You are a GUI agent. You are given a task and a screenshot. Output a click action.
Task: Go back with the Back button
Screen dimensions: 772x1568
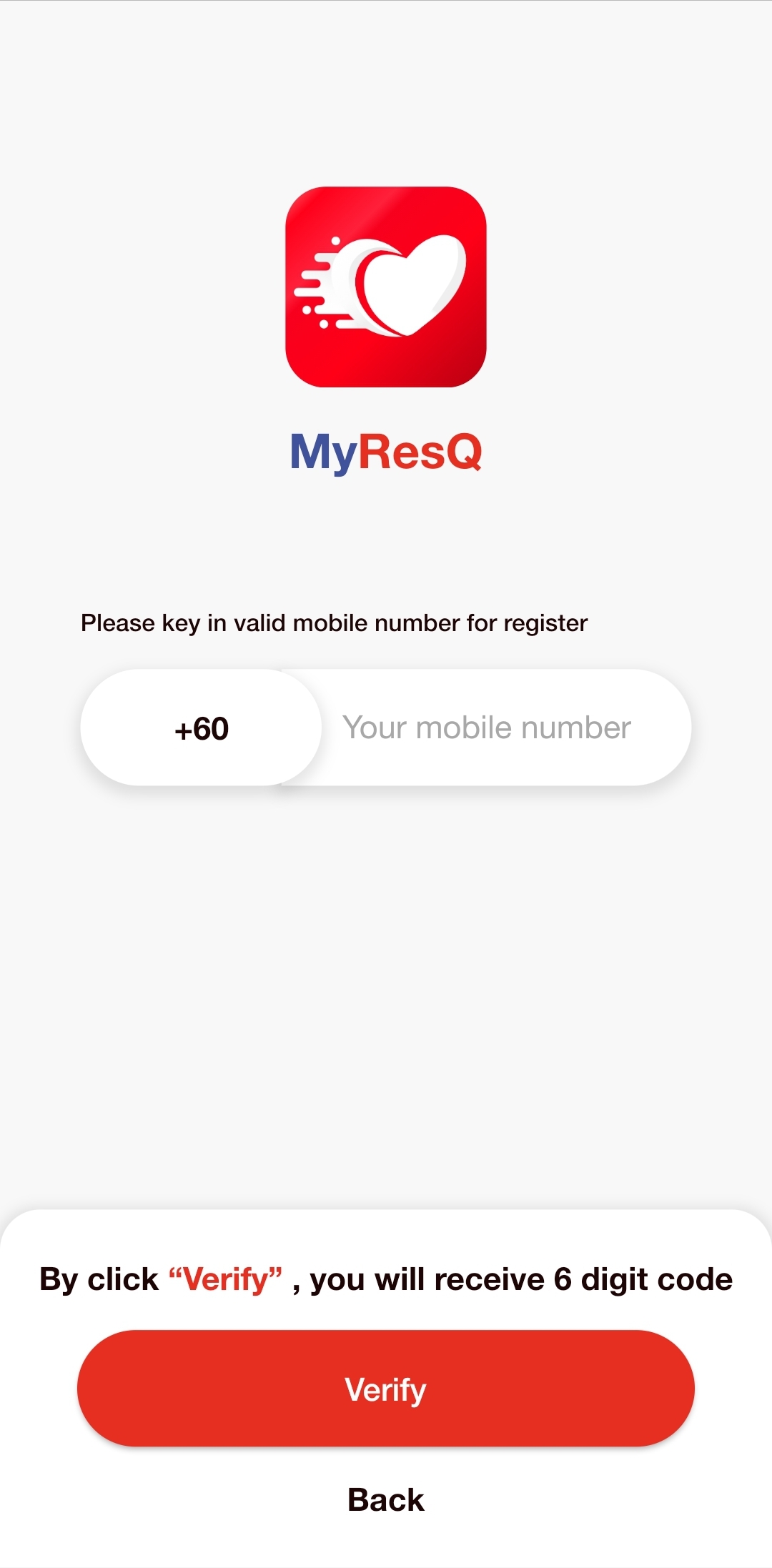(x=385, y=1499)
